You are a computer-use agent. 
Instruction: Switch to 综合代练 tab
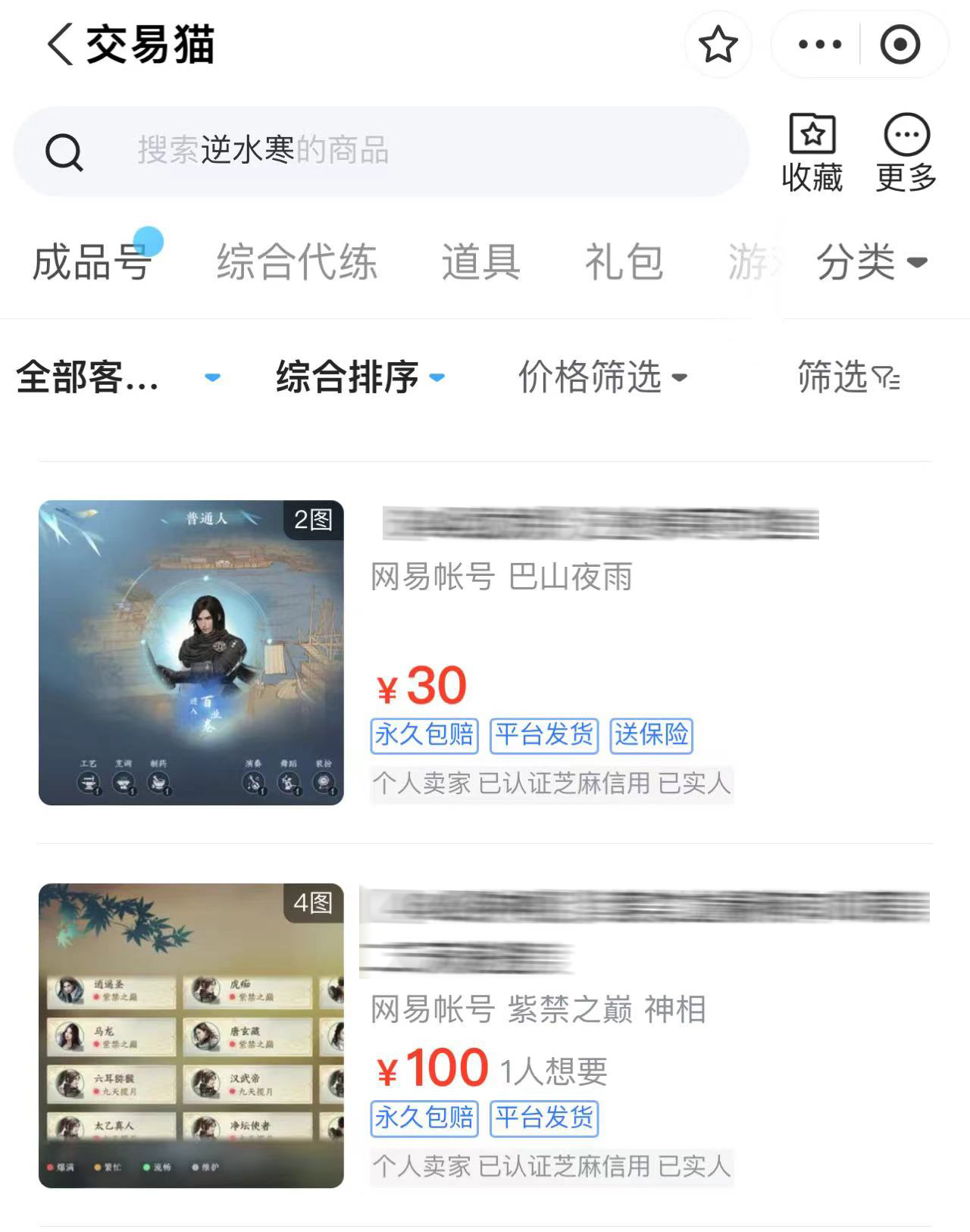(296, 262)
